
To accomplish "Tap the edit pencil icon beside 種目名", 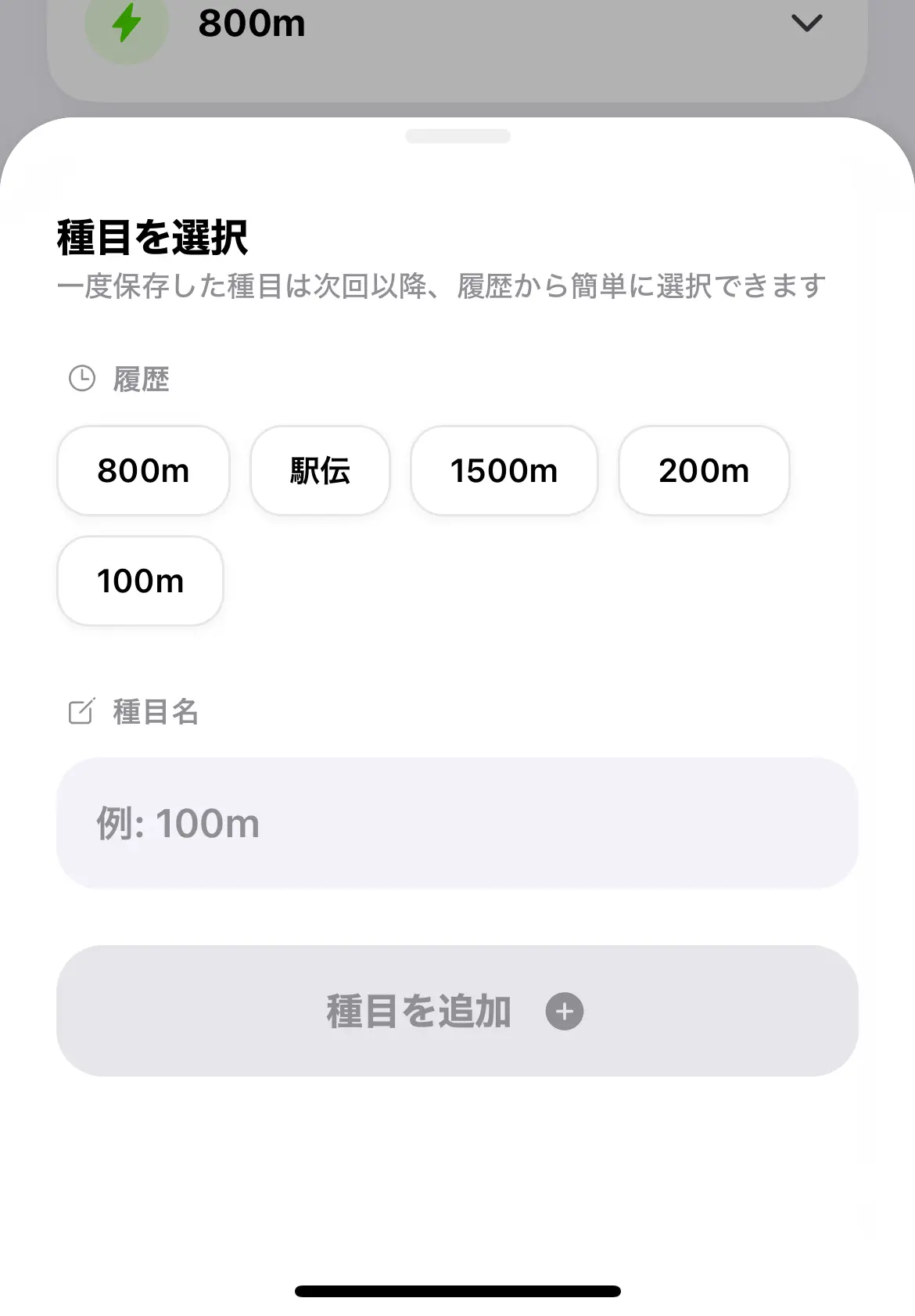I will tap(81, 710).
